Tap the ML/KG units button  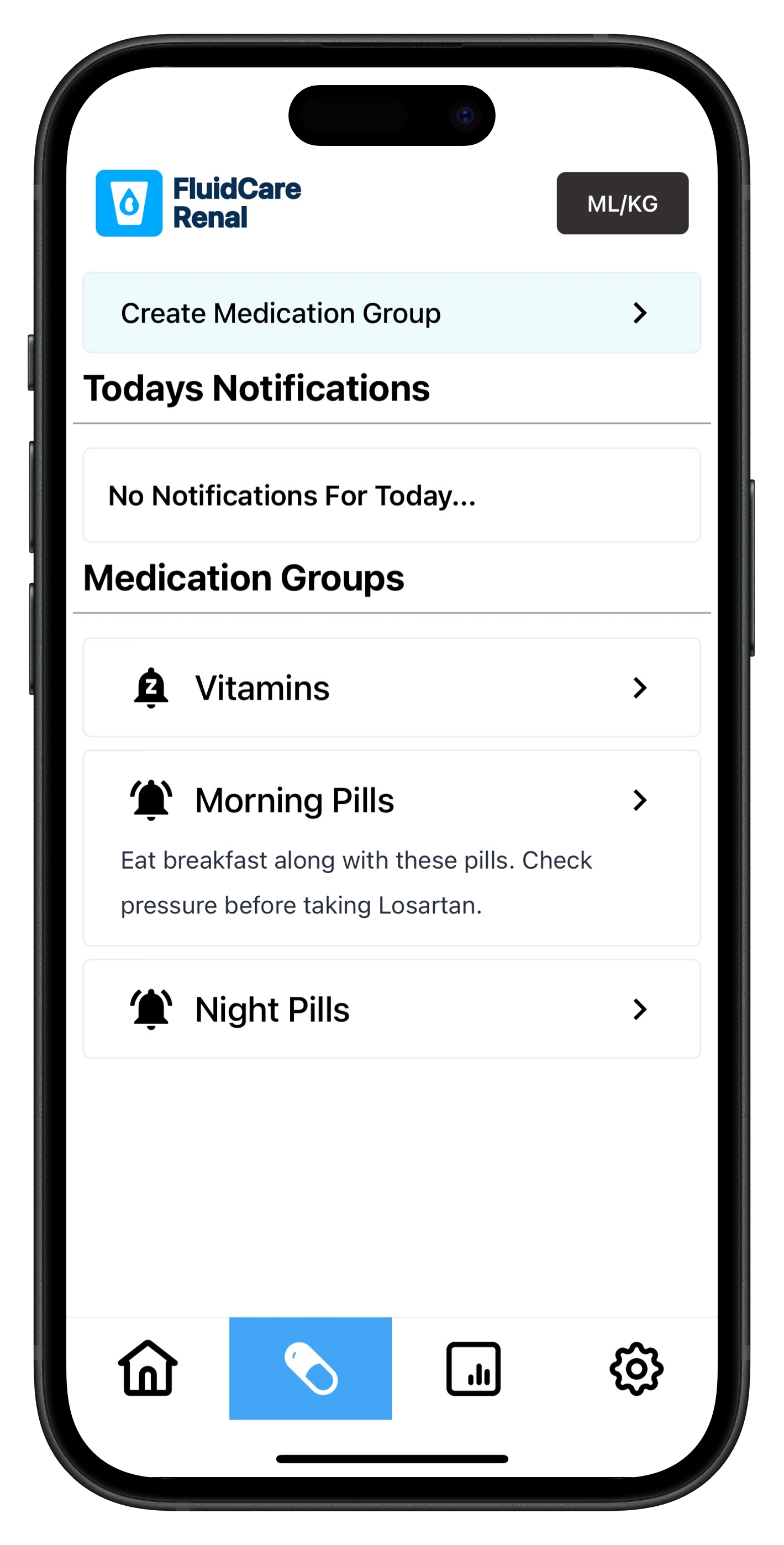(622, 203)
